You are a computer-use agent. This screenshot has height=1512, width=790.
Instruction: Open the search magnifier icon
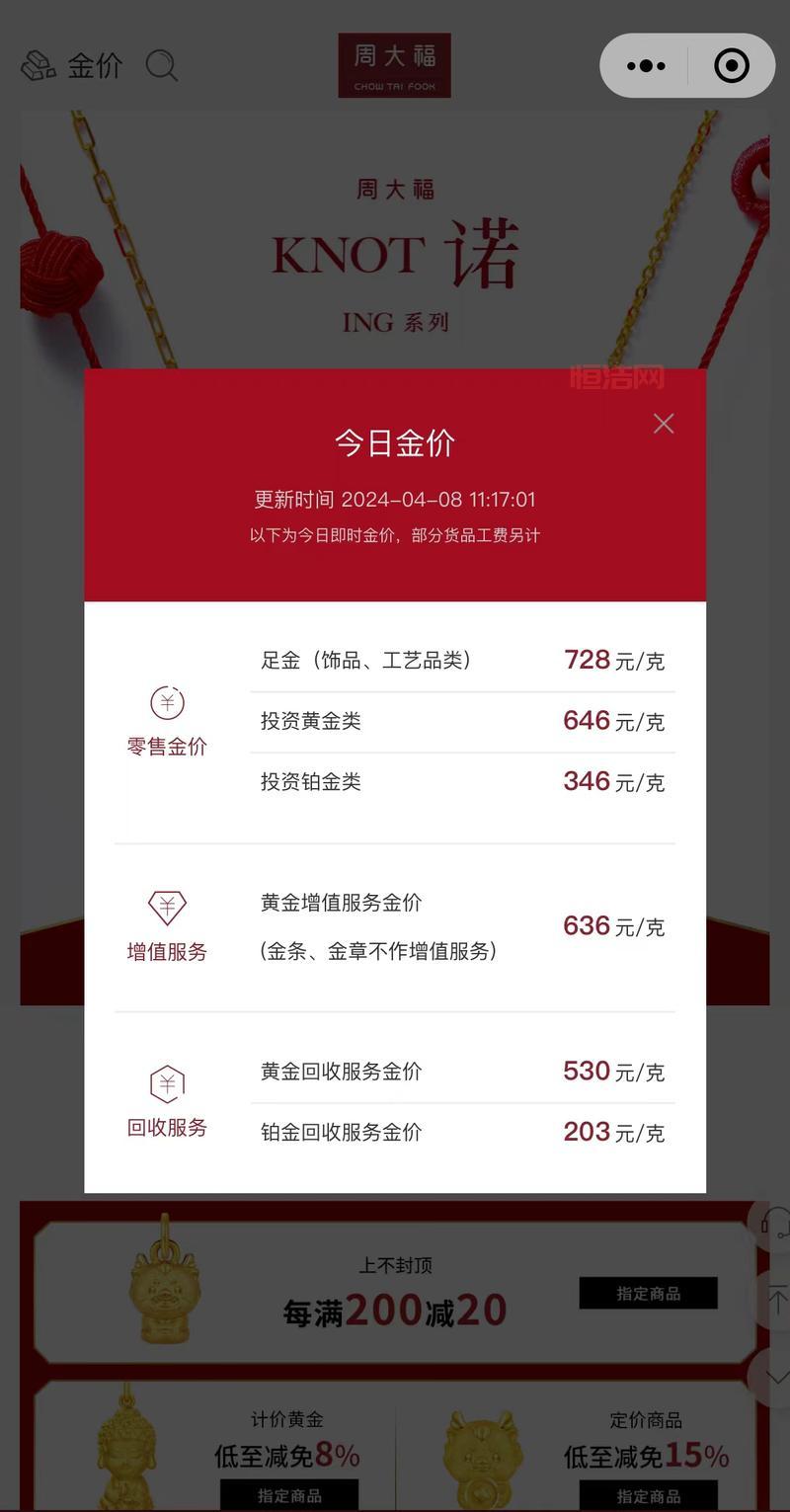tap(162, 66)
